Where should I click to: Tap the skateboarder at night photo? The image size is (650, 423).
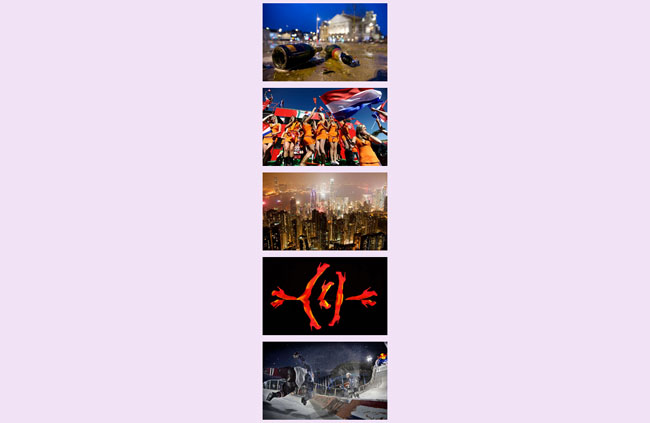pos(324,380)
